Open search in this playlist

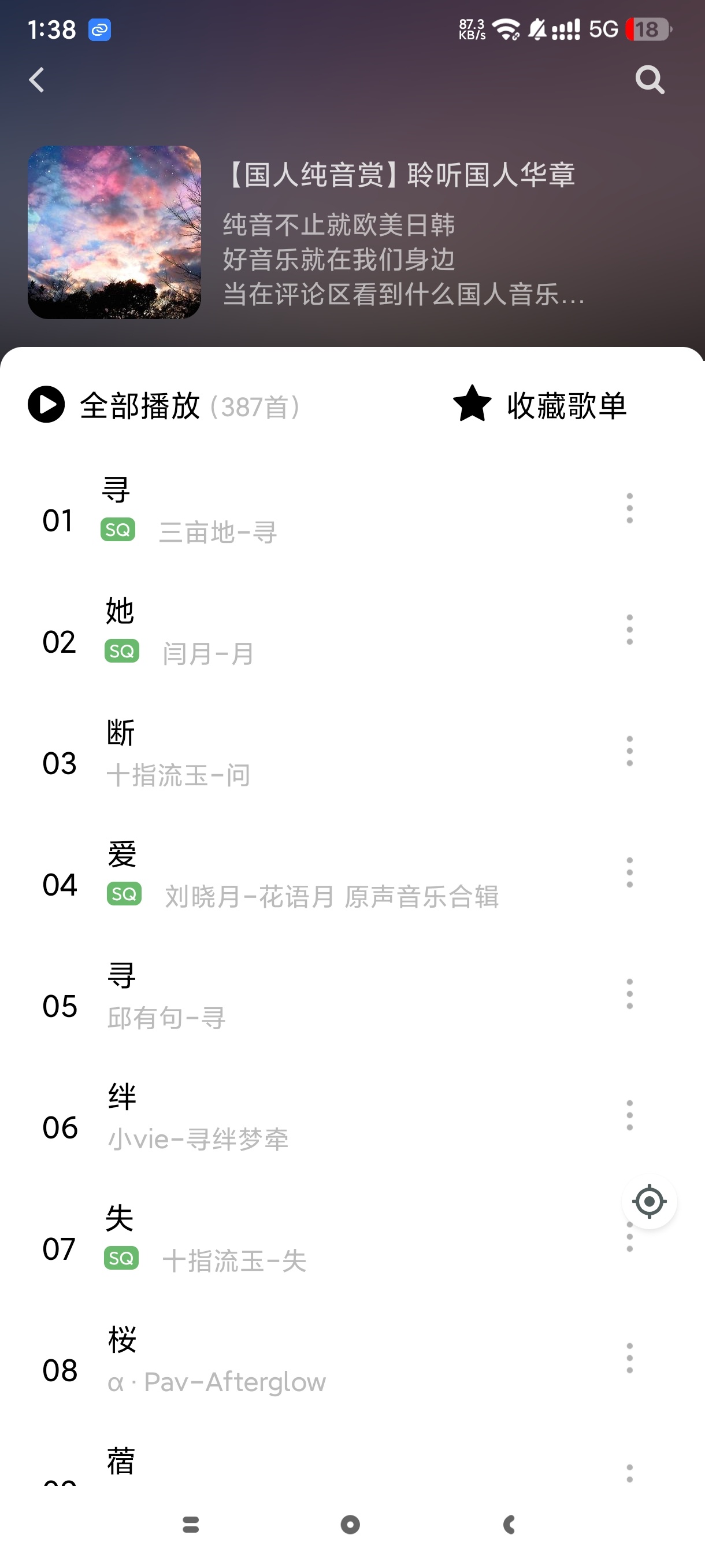pyautogui.click(x=649, y=80)
